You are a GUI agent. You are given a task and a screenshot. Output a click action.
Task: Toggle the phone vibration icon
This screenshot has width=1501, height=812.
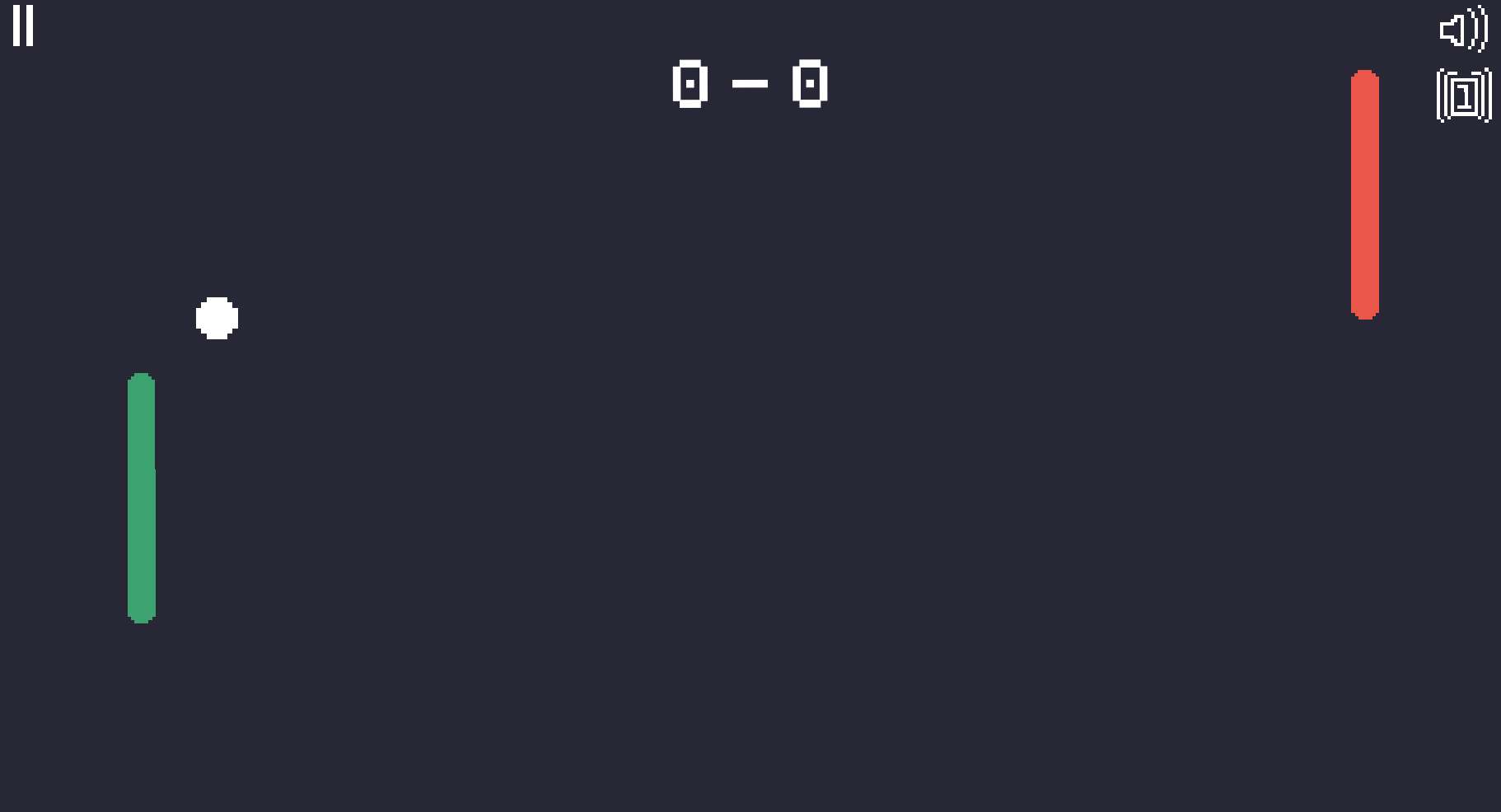point(1464,96)
